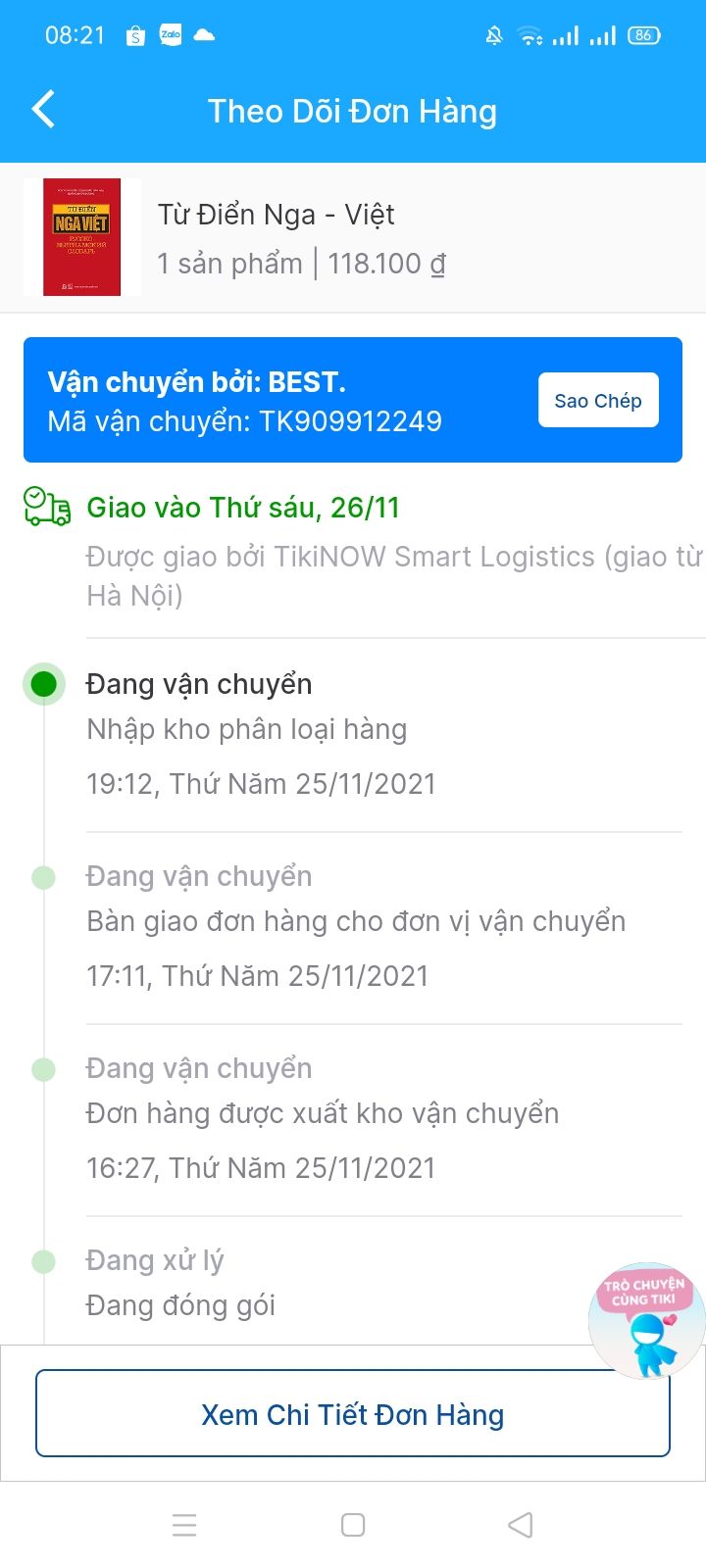Tap the back arrow to leave order tracking
This screenshot has width=706, height=1568.
42,109
